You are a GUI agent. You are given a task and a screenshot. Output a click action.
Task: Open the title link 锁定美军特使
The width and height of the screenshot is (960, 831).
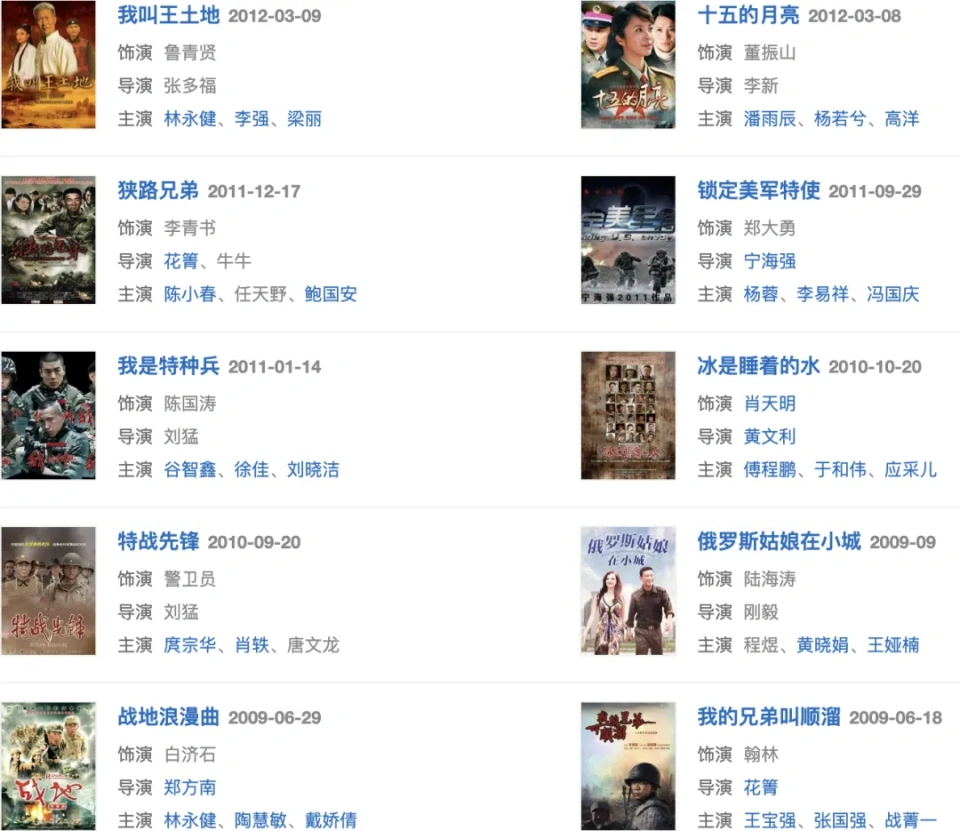pos(758,190)
